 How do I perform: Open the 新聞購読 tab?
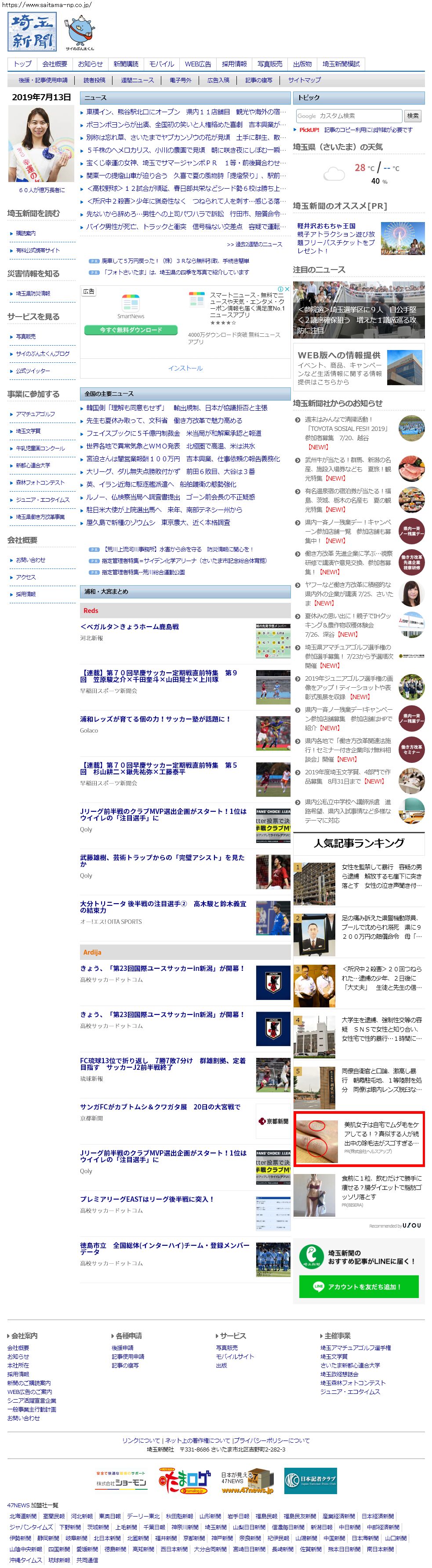point(126,64)
